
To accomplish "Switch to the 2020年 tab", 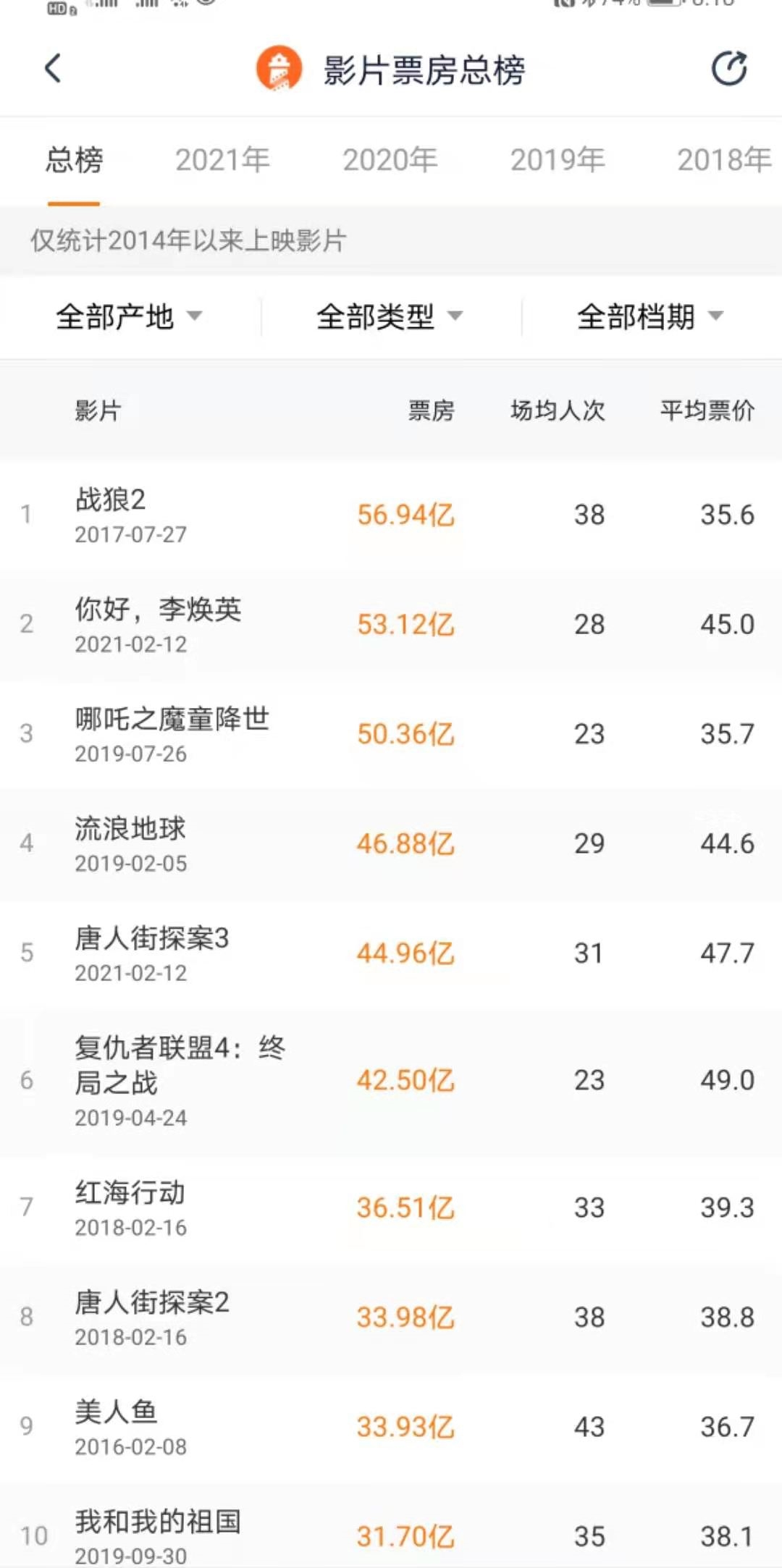I will tap(390, 160).
